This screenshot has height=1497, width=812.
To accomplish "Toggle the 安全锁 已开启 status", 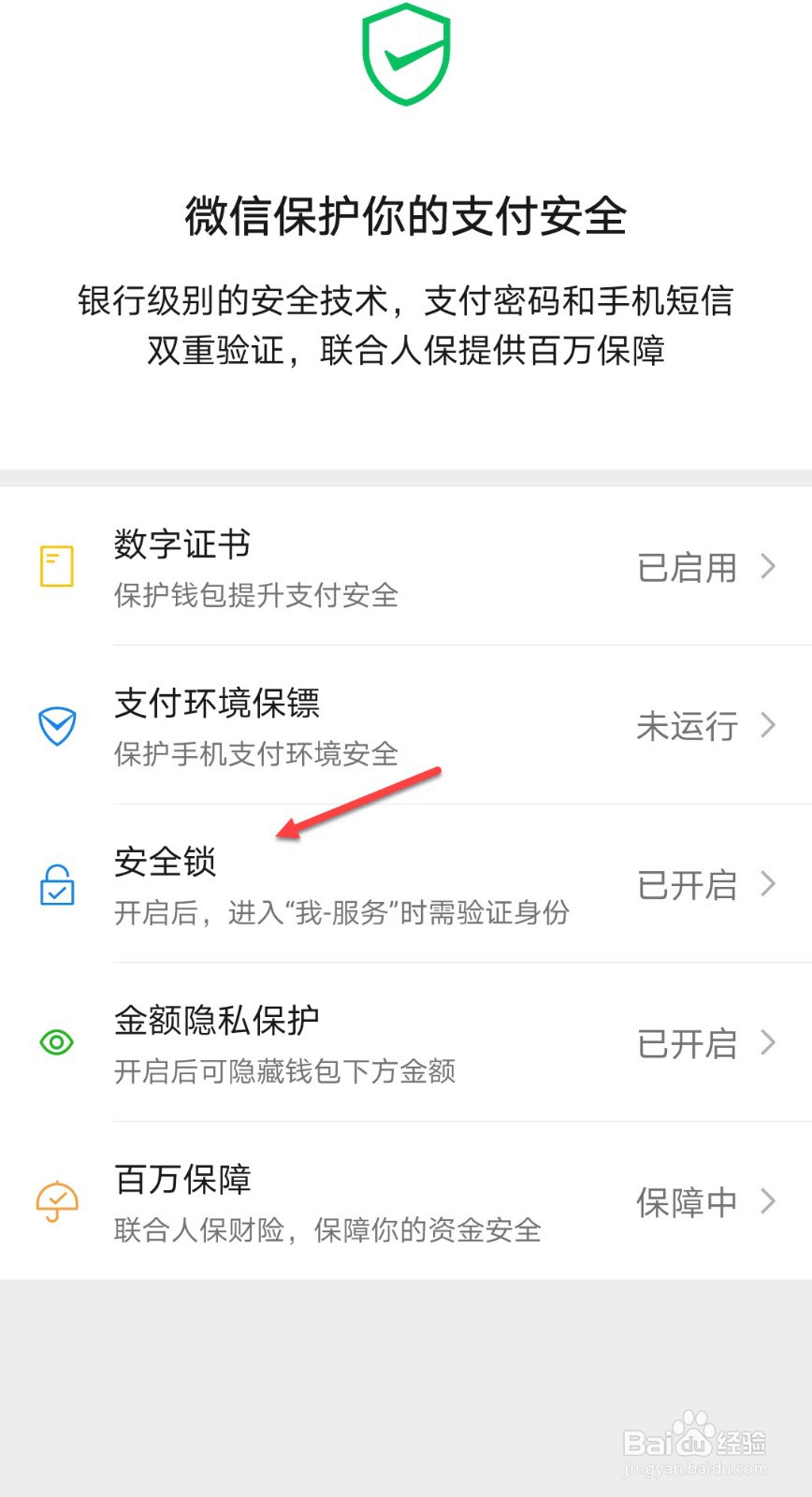I will pyautogui.click(x=687, y=885).
